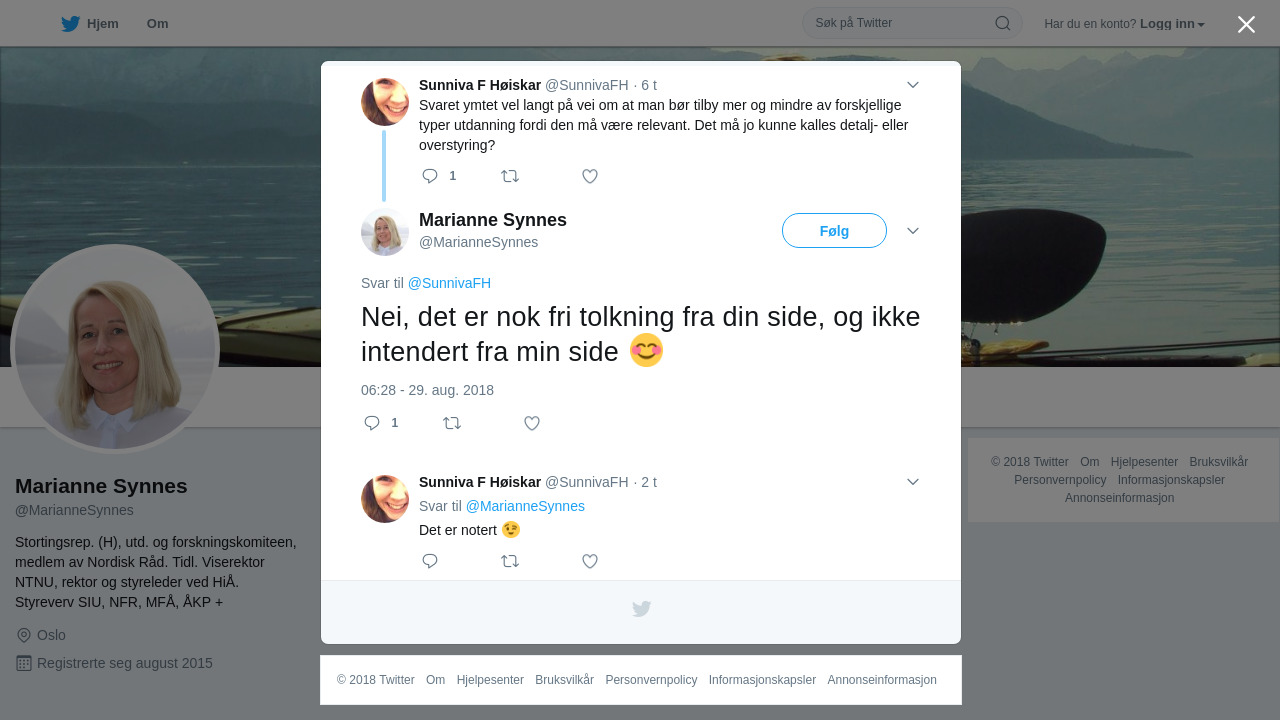Screen dimensions: 1280x720
Task: Like Sunniva's tweet about utdanning
Action: pos(590,176)
